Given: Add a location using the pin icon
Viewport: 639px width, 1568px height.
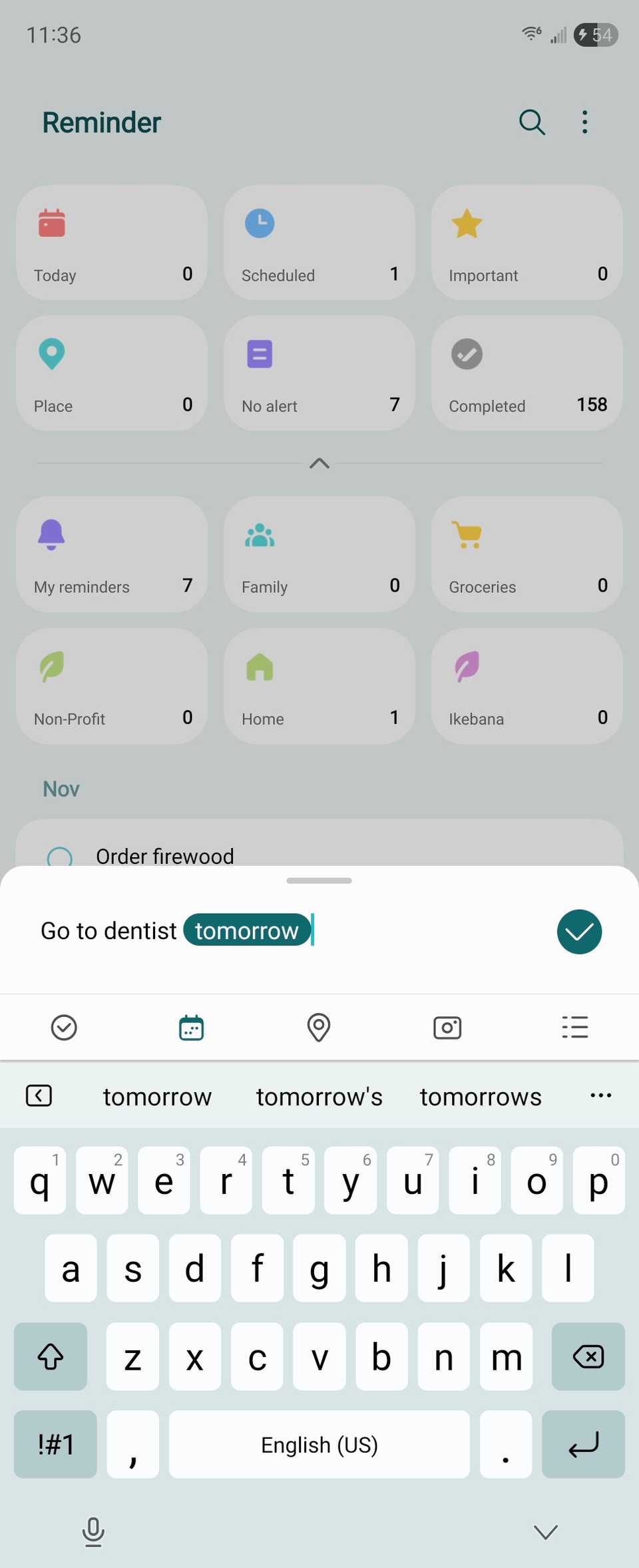Looking at the screenshot, I should pos(319,1027).
